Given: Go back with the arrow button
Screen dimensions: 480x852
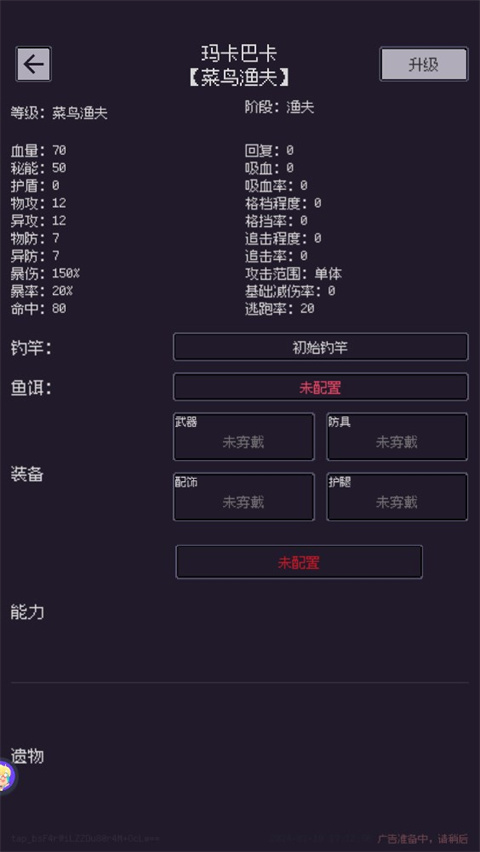Looking at the screenshot, I should (34, 64).
